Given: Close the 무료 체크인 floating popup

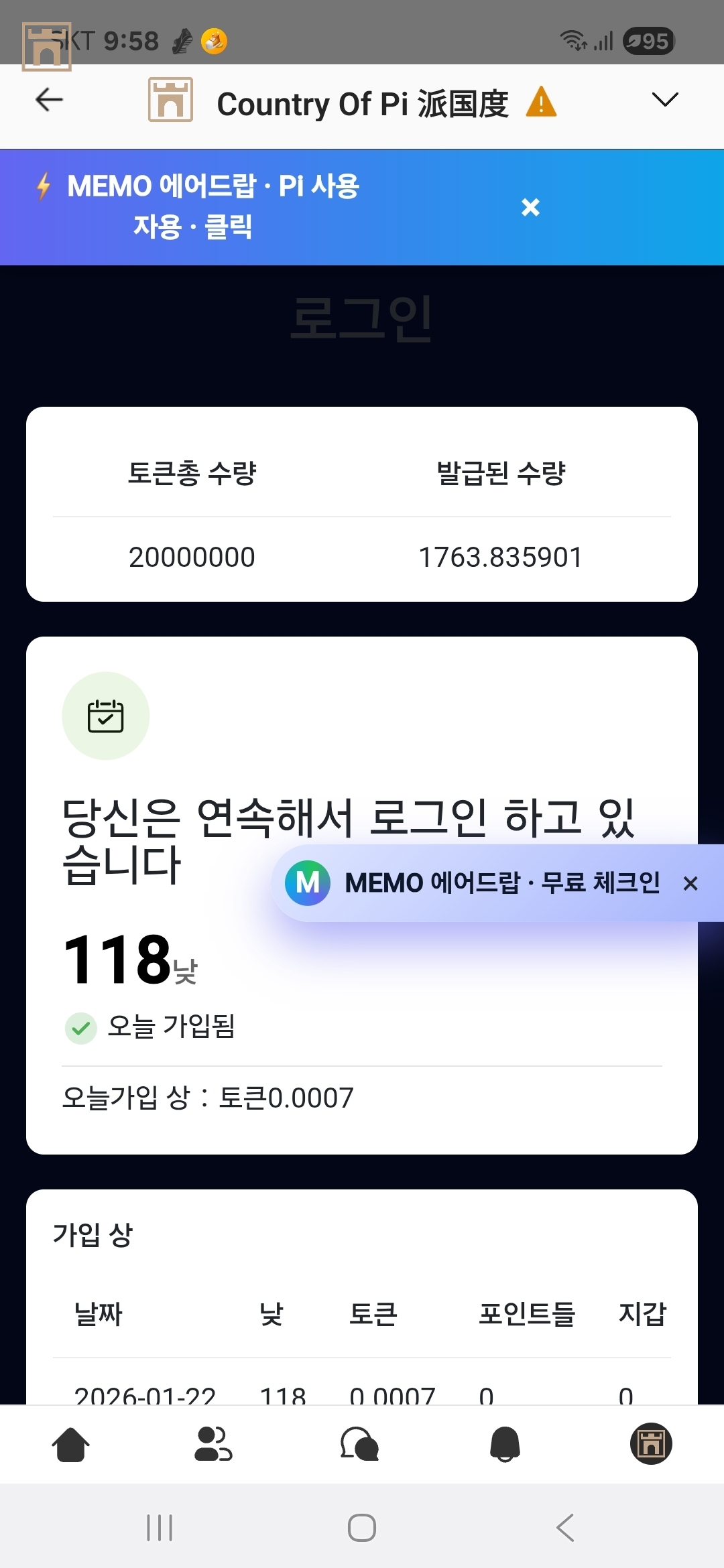Looking at the screenshot, I should tap(690, 884).
